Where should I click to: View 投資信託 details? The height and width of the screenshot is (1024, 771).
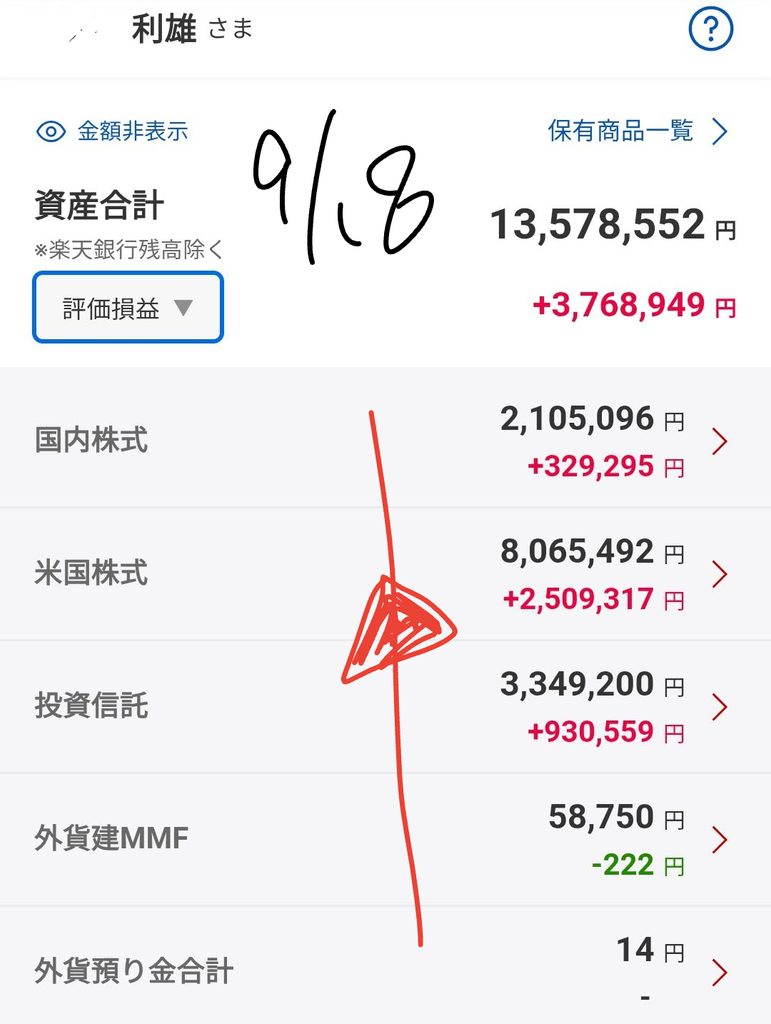(385, 707)
